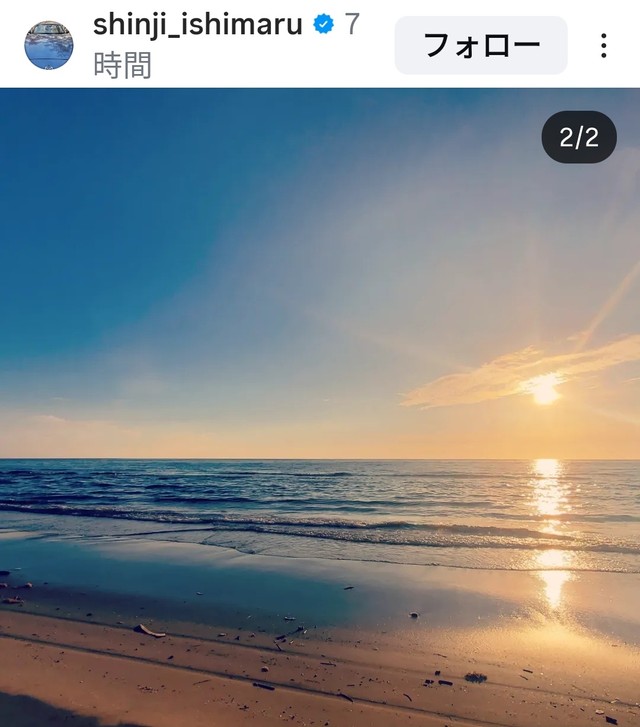The image size is (640, 727).
Task: Tap the フォロー follow button
Action: tap(481, 45)
